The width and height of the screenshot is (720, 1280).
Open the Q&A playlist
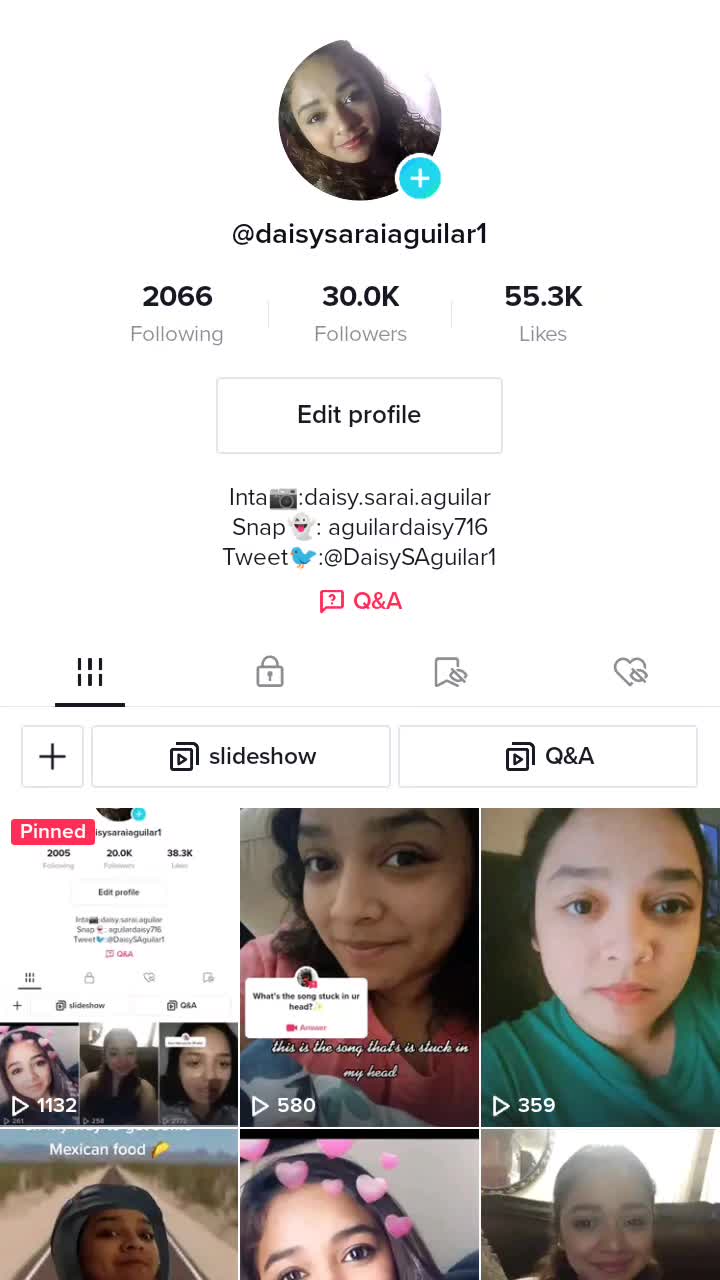pyautogui.click(x=548, y=756)
